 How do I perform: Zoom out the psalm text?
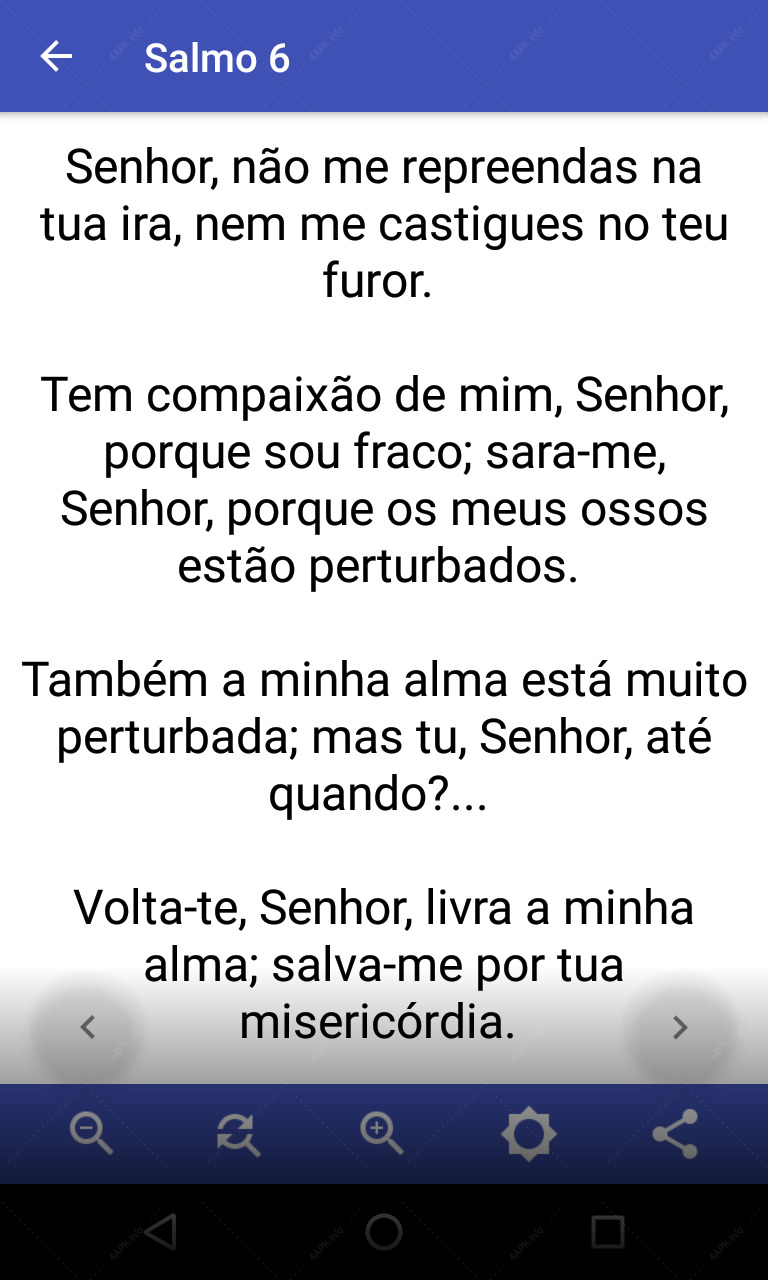pyautogui.click(x=91, y=1134)
